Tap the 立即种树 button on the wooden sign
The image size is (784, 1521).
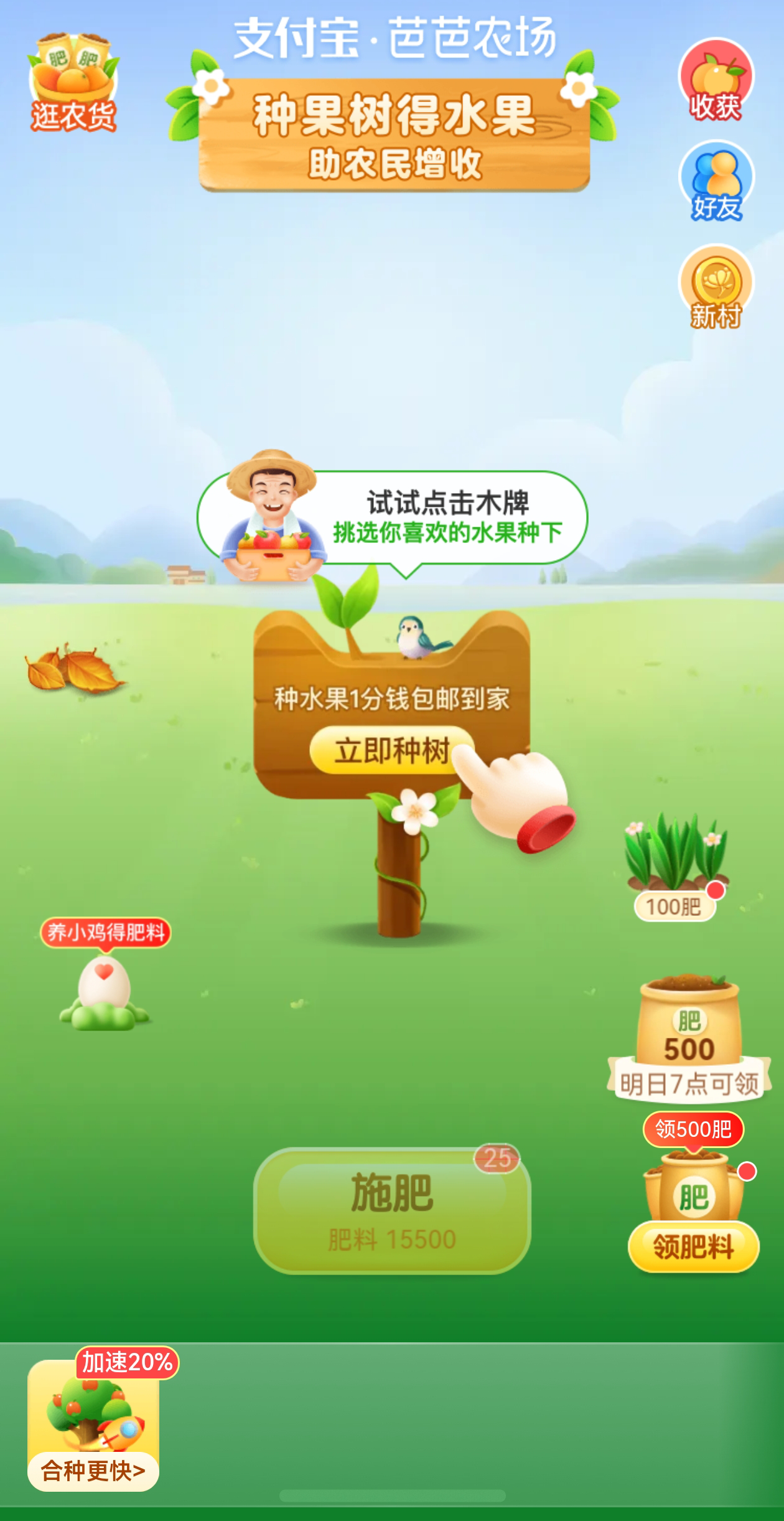(x=391, y=751)
